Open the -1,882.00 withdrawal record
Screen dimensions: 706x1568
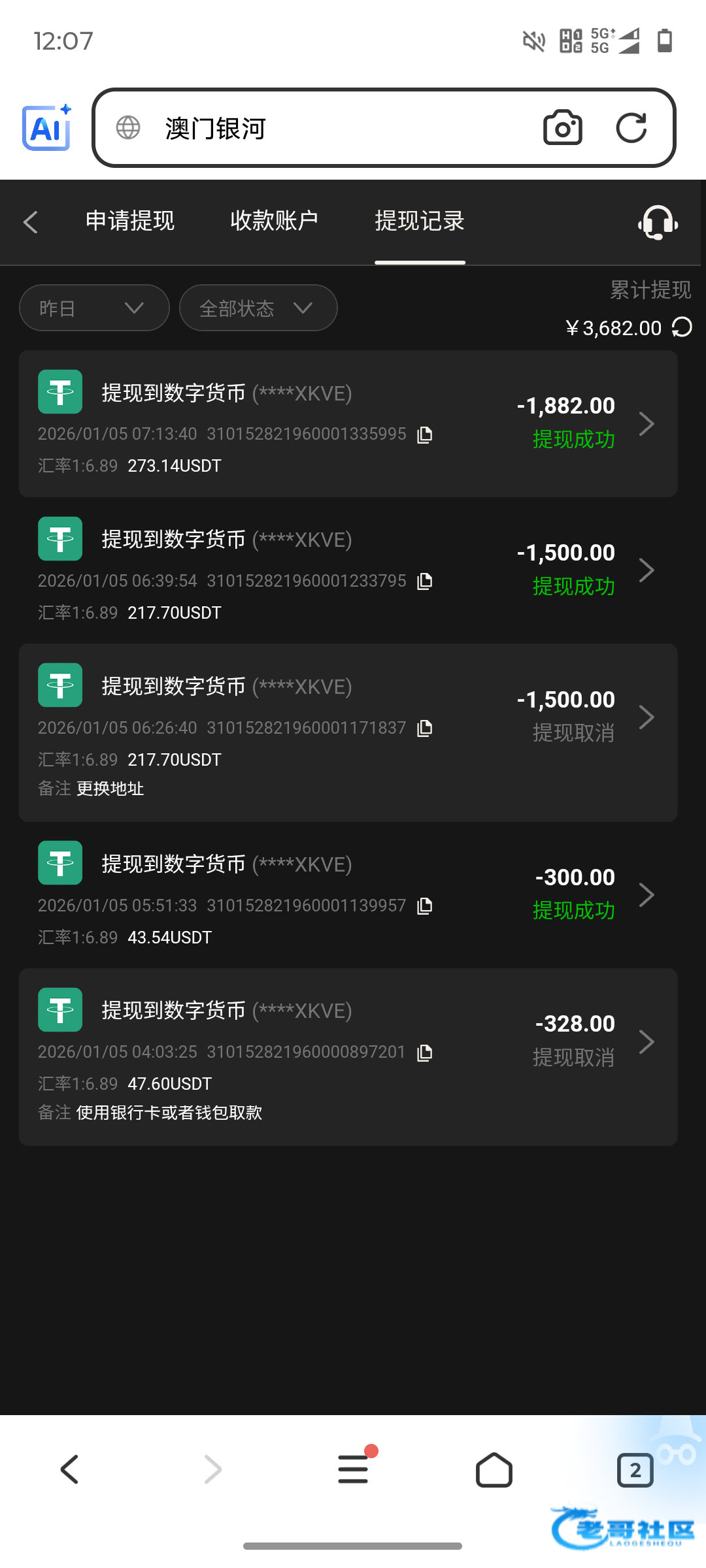[x=348, y=423]
